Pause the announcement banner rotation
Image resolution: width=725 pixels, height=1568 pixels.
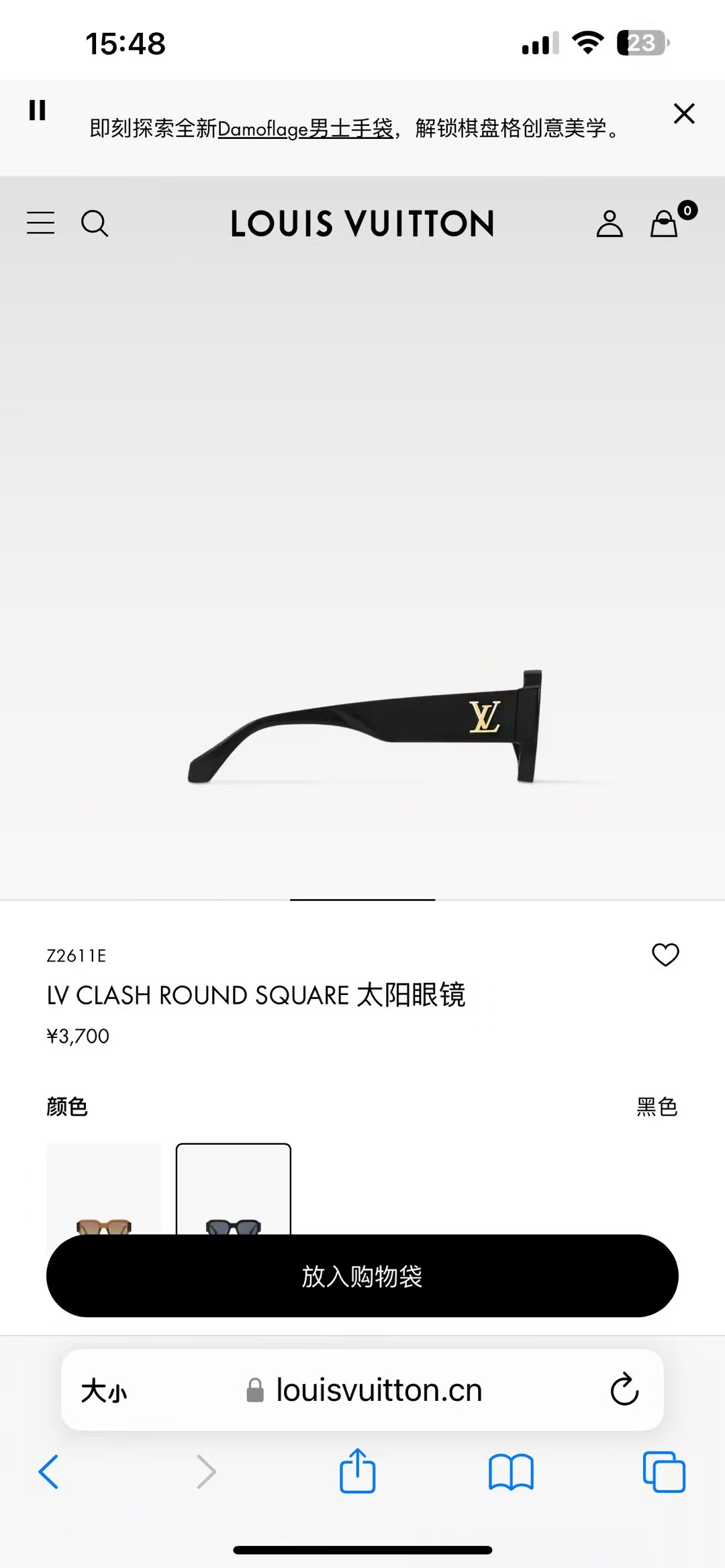click(38, 110)
